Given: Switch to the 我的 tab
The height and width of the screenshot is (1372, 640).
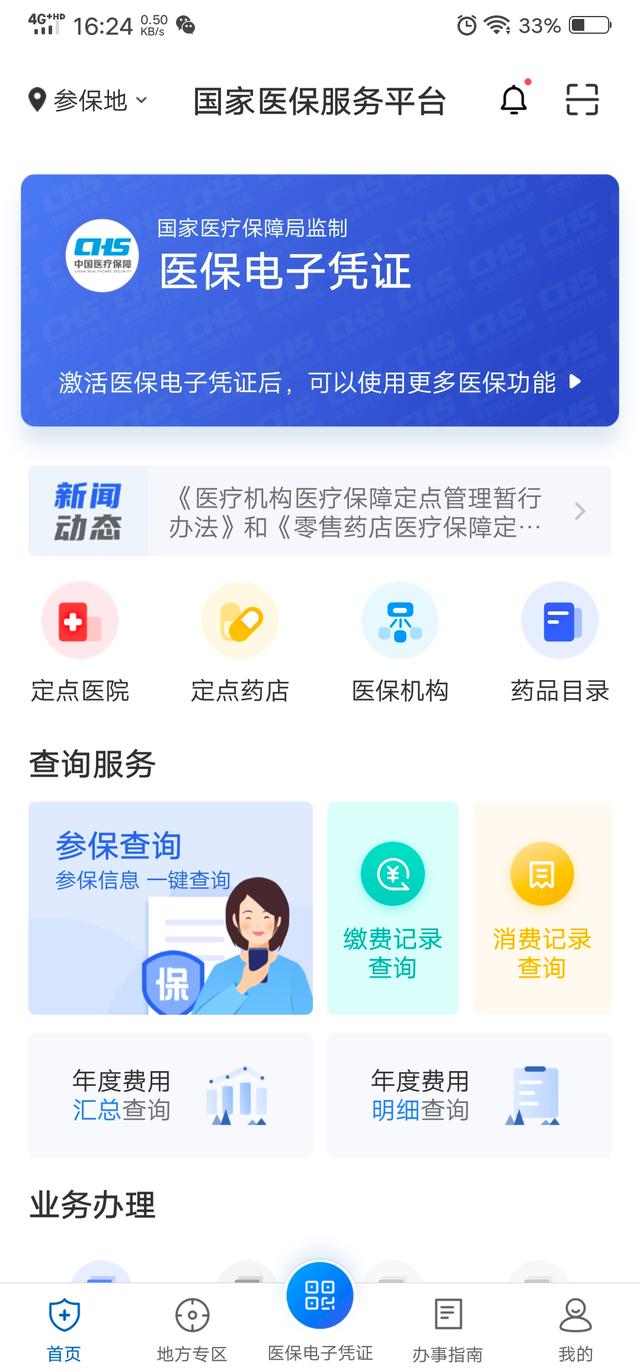Looking at the screenshot, I should (576, 1330).
